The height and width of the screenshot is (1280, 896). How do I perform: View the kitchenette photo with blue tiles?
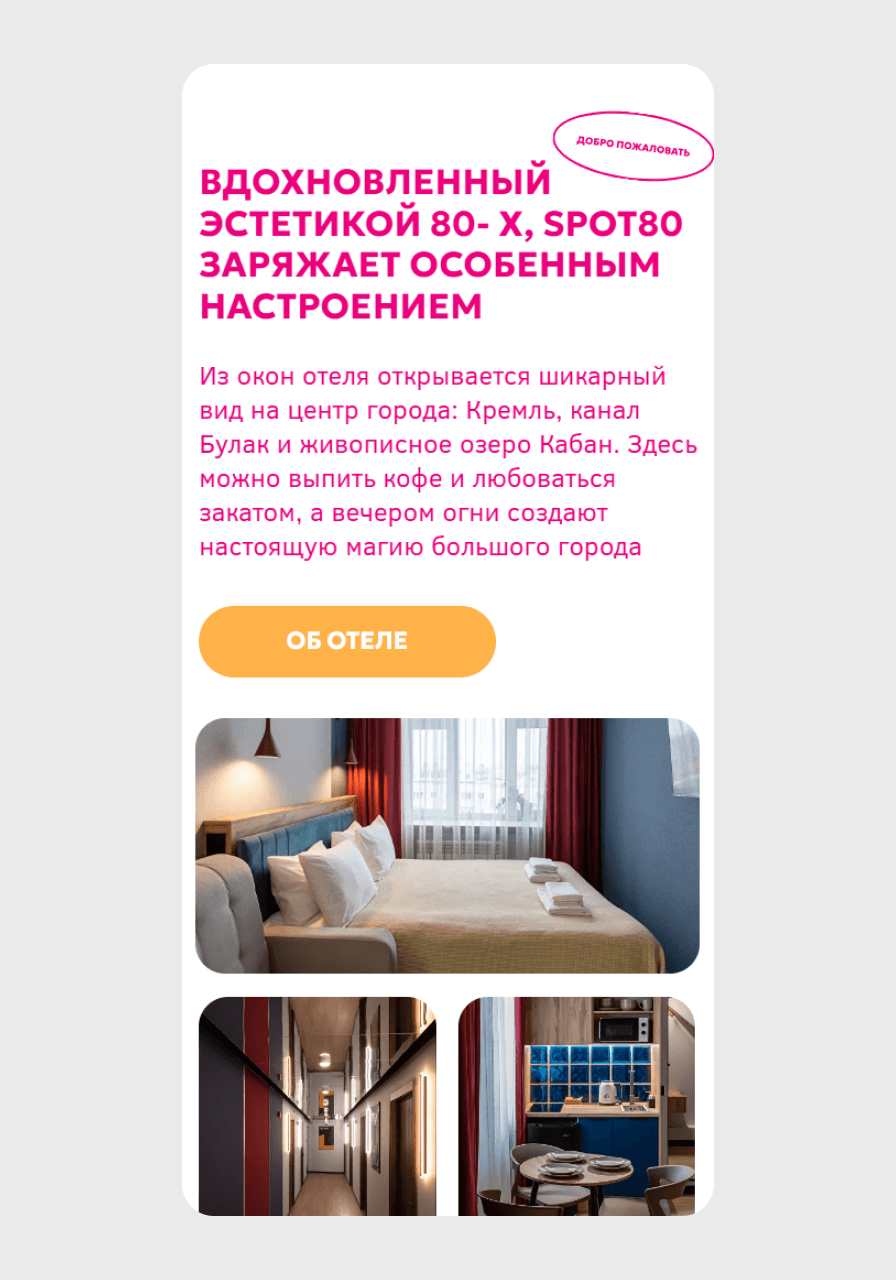click(x=576, y=1105)
